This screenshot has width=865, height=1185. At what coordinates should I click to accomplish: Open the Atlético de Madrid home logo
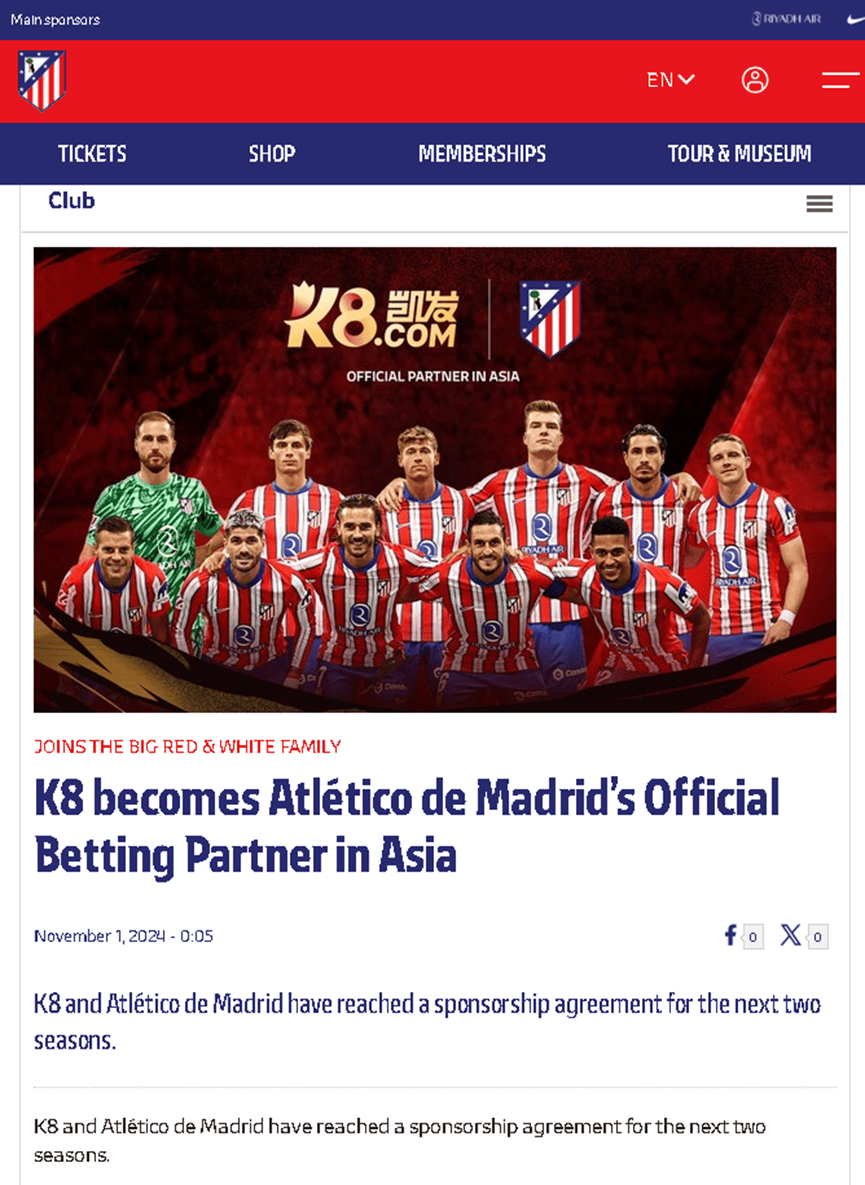tap(41, 80)
